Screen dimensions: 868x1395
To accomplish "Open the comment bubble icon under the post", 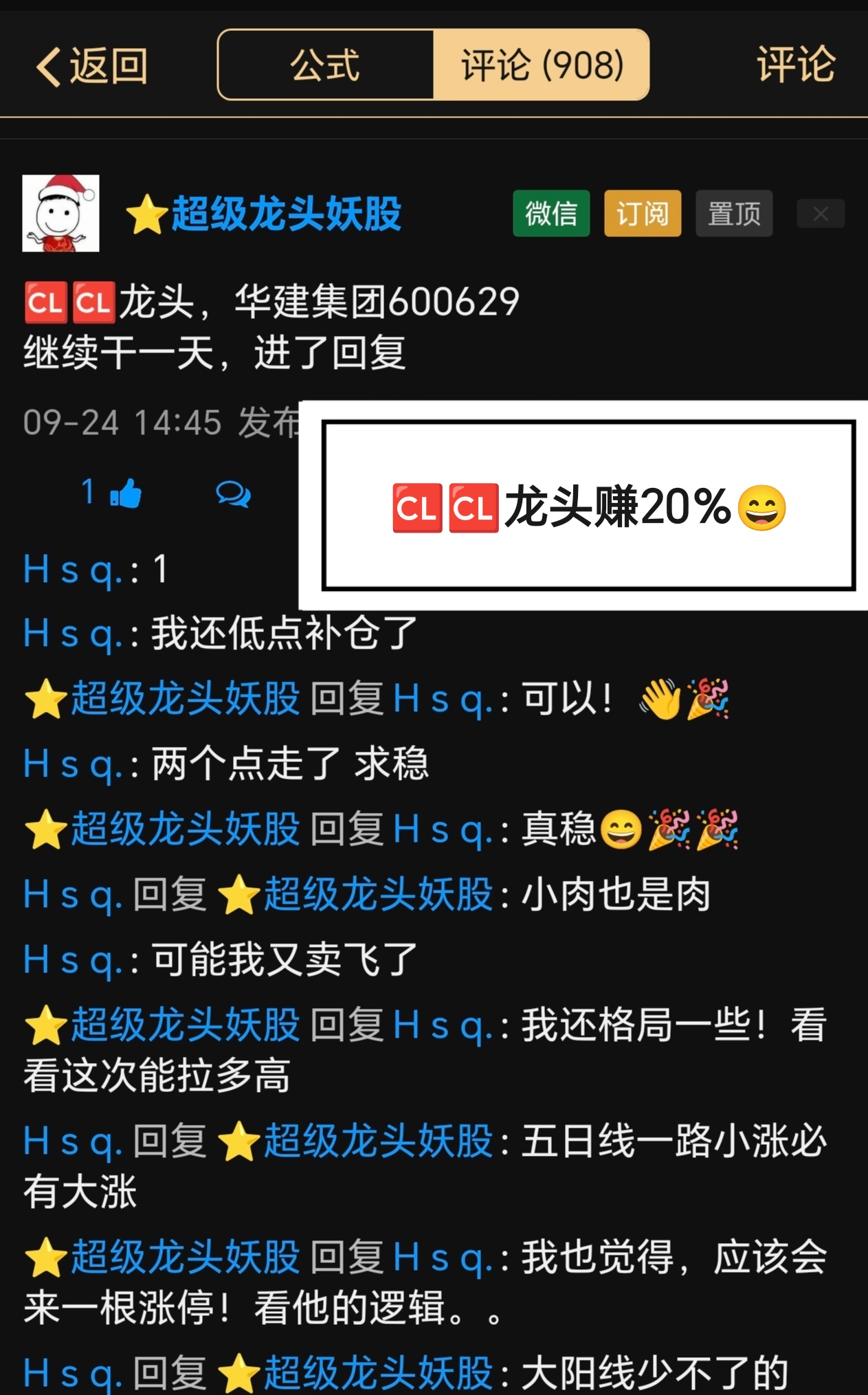I will pos(233,493).
